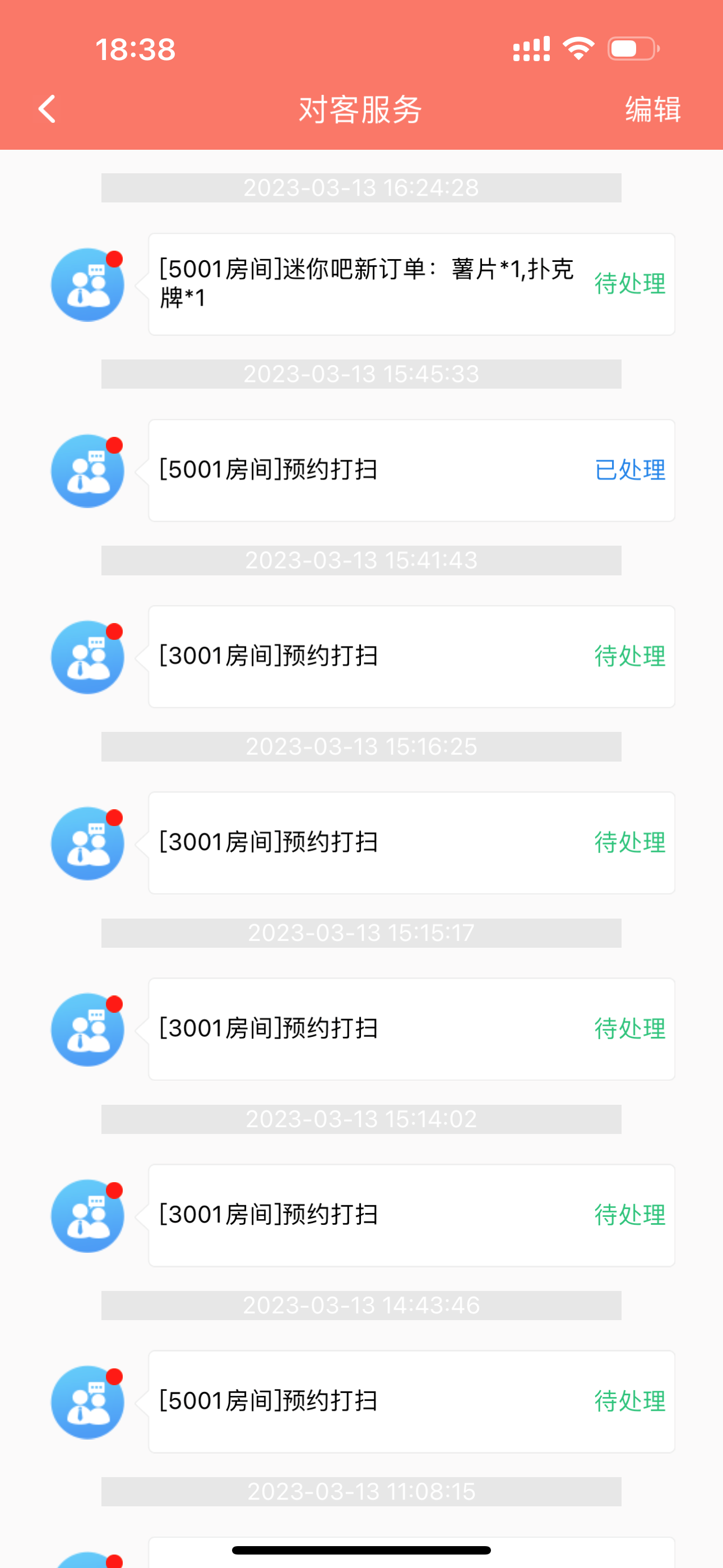Open the 3001房间 request from 15:16:25
The height and width of the screenshot is (1568, 723).
coord(411,843)
